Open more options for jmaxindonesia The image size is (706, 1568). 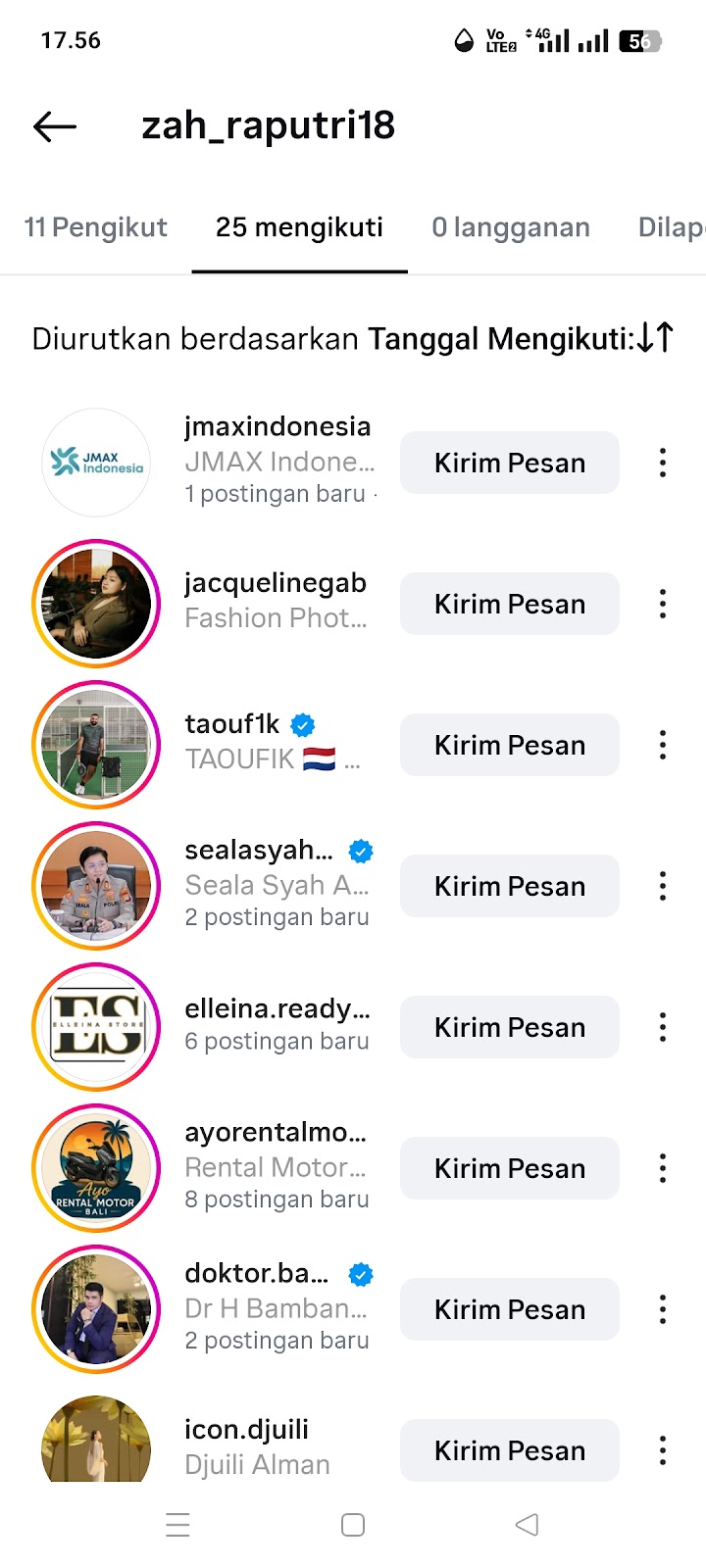(663, 463)
